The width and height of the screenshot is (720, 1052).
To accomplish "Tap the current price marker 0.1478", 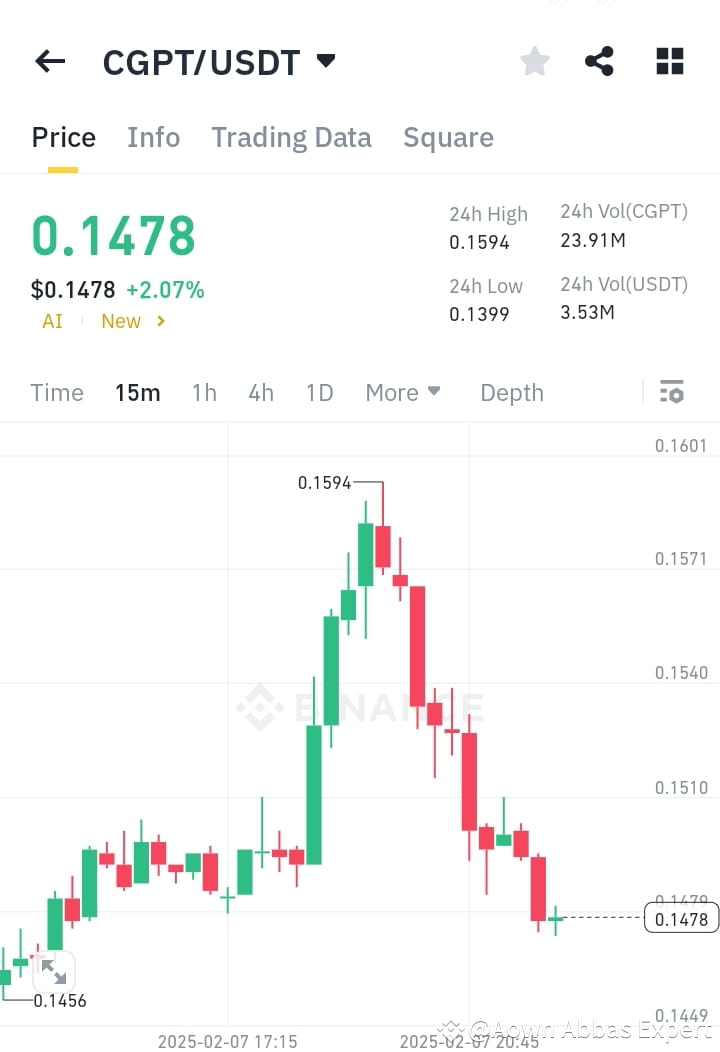I will pos(682,916).
